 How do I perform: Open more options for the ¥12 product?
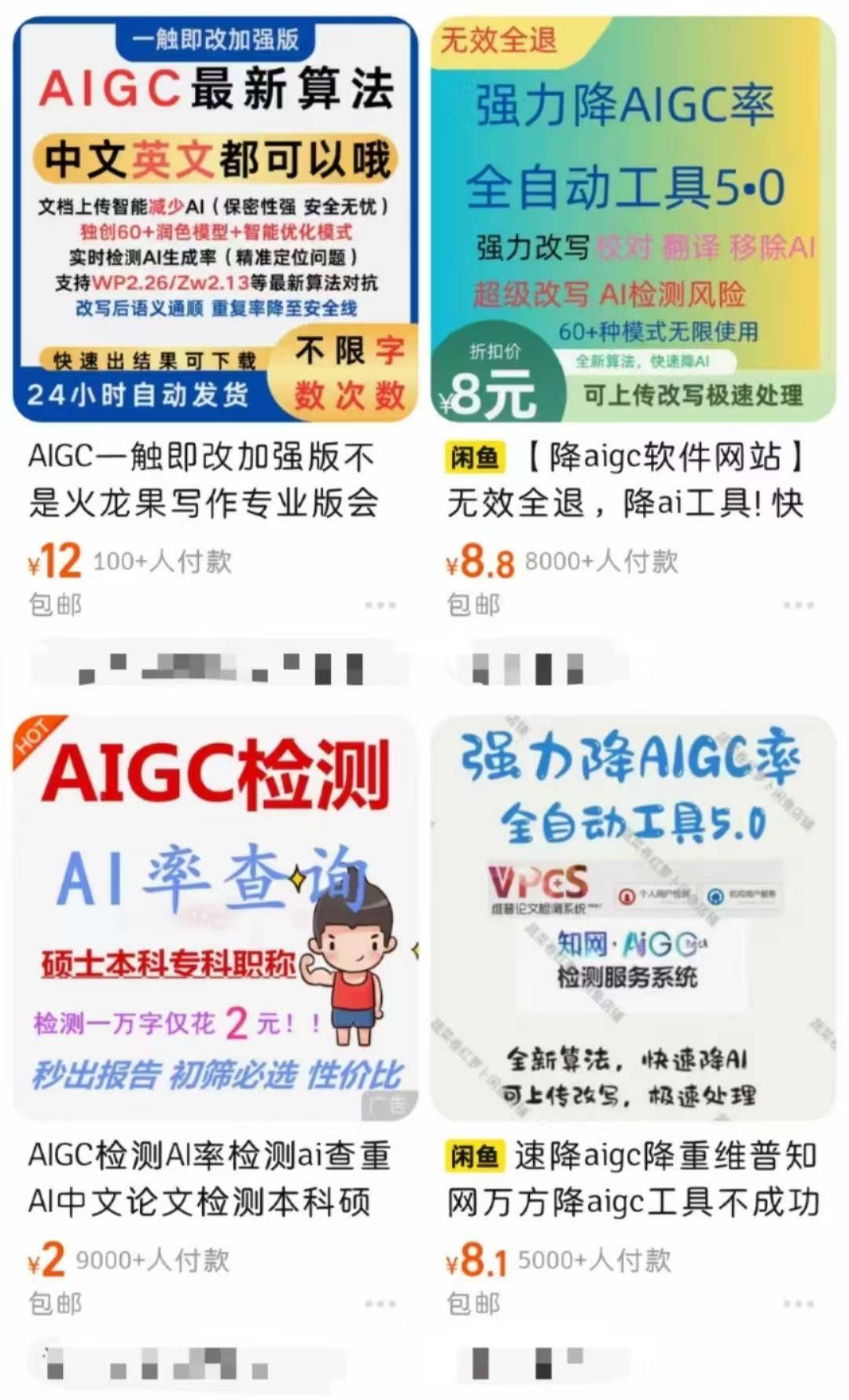[380, 605]
